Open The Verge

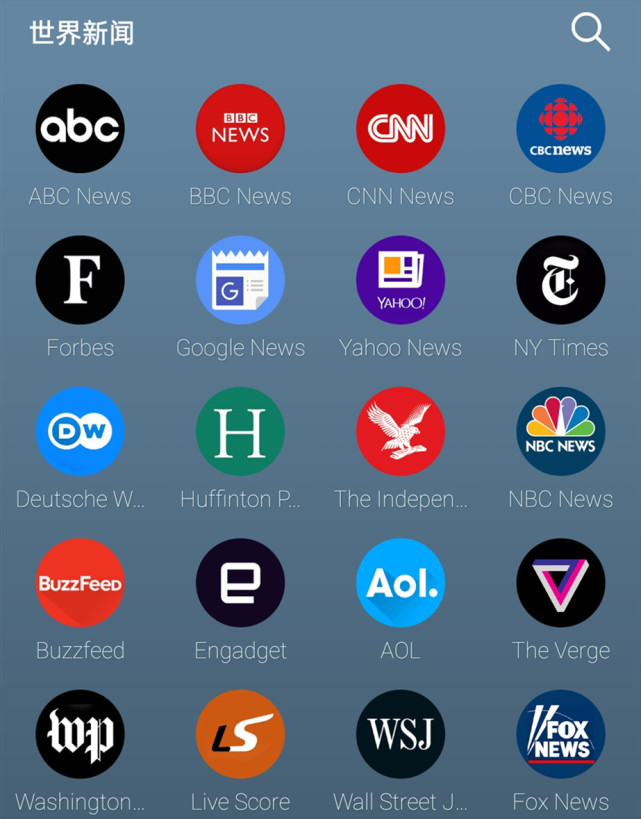tap(560, 583)
